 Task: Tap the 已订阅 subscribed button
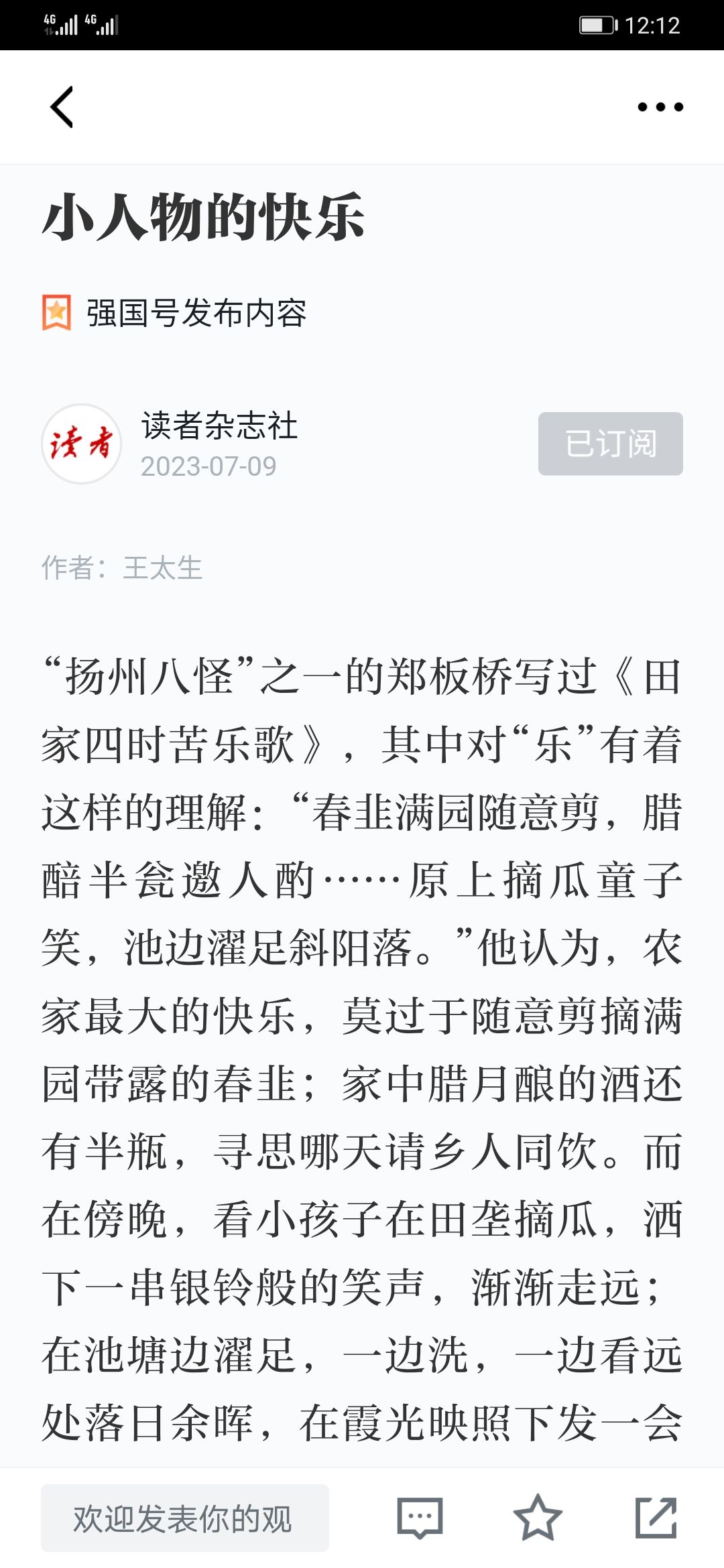pyautogui.click(x=611, y=444)
